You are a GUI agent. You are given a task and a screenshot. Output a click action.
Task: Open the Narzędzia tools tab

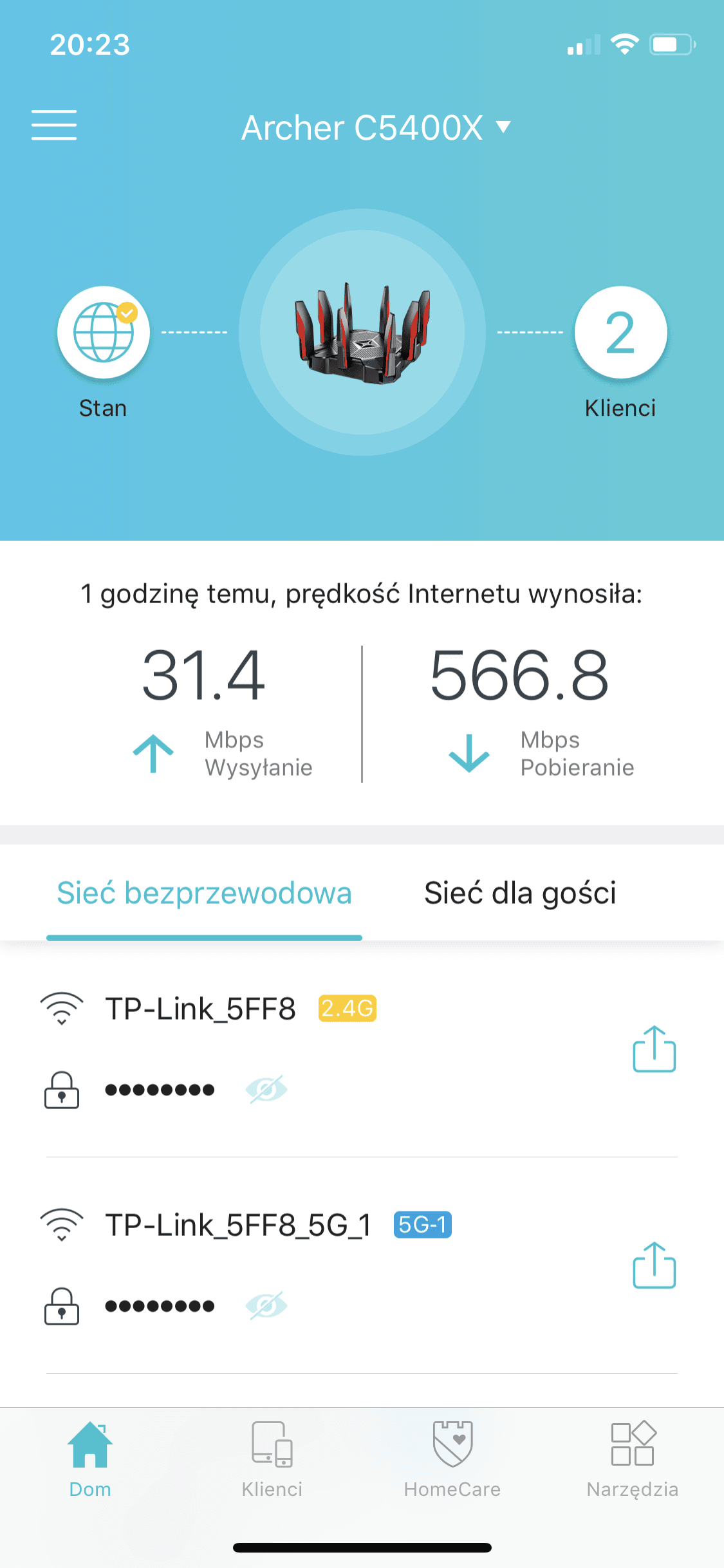pos(633,1459)
